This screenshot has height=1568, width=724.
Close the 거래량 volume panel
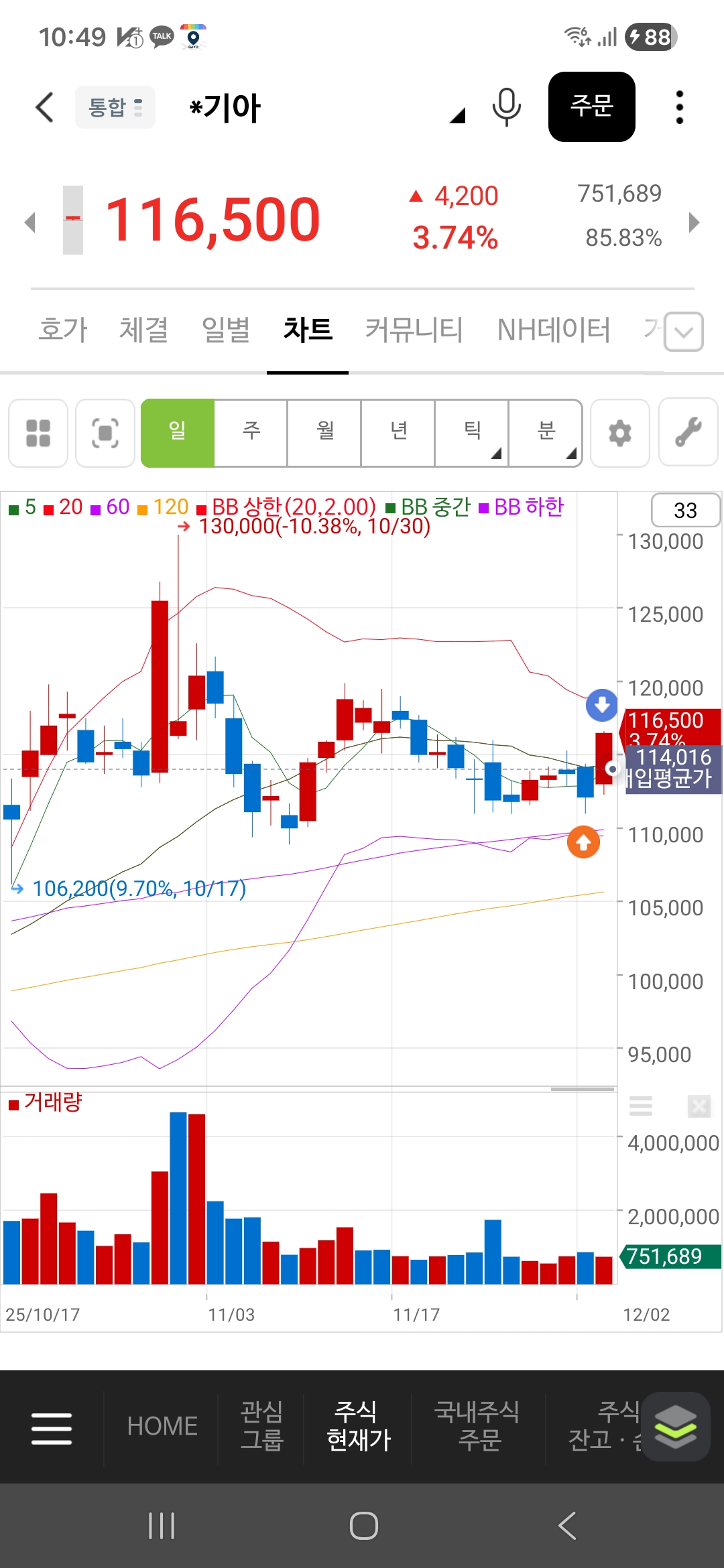[x=699, y=1106]
